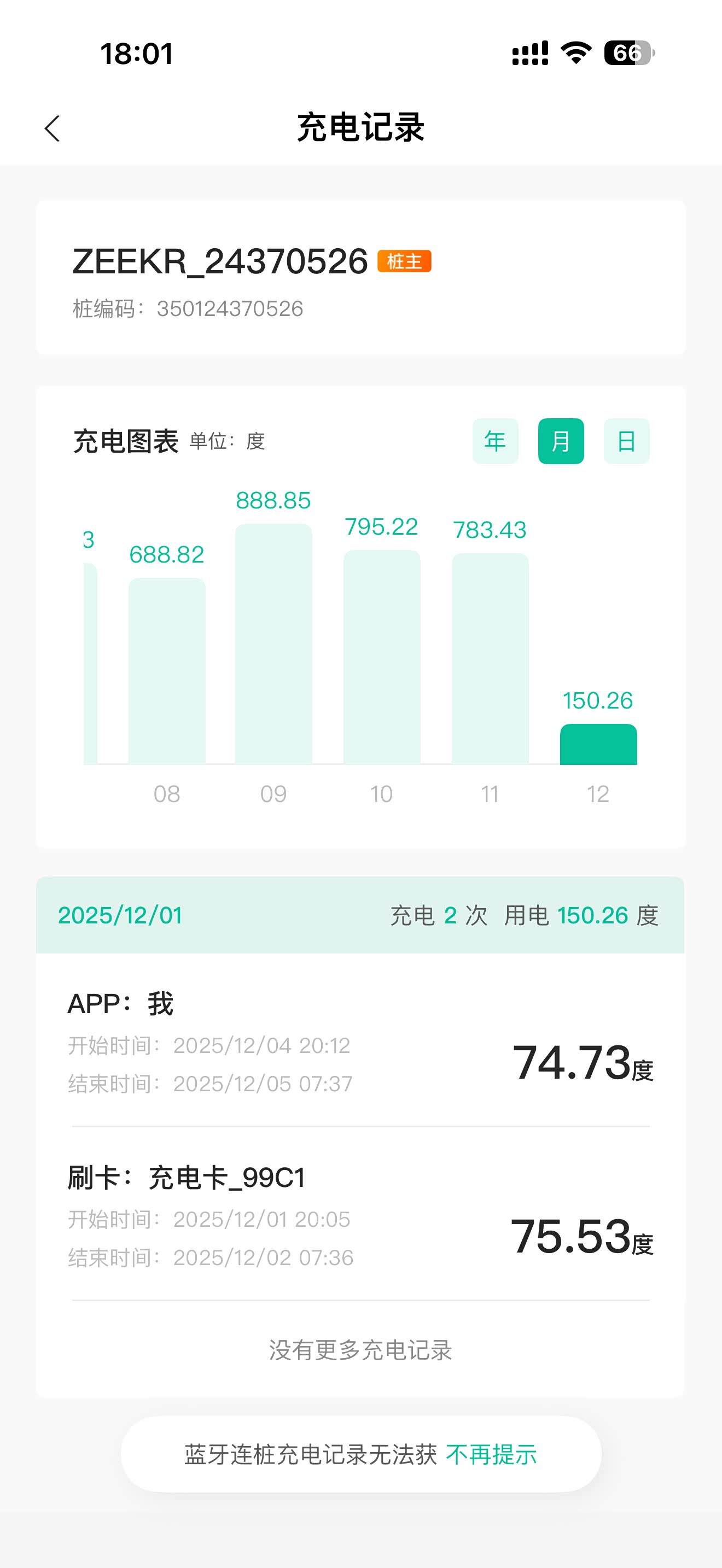Tap 不再提示 to dismiss the Bluetooth notice

click(491, 1454)
